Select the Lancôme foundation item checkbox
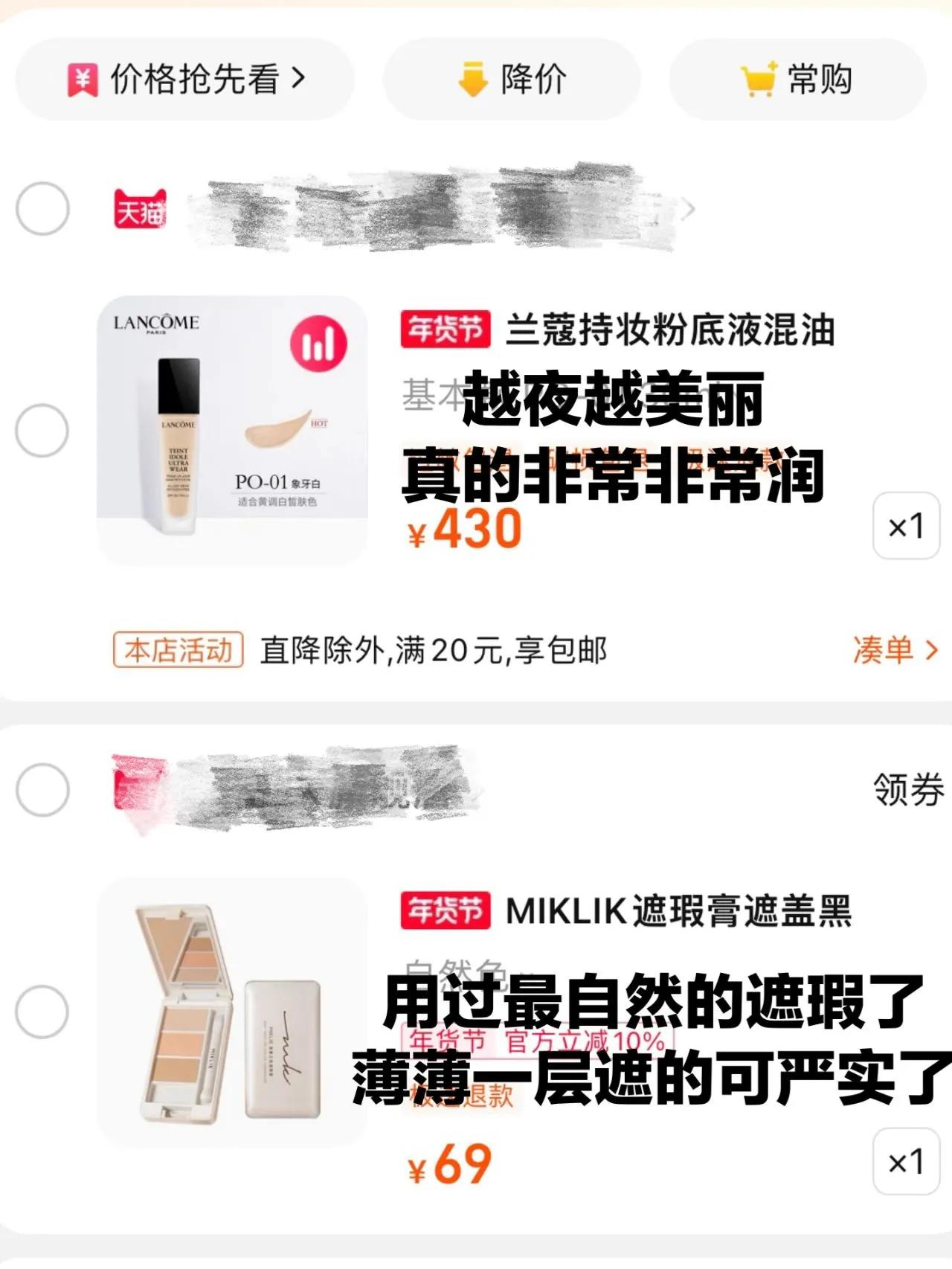Viewport: 952px width, 1269px height. 42,430
